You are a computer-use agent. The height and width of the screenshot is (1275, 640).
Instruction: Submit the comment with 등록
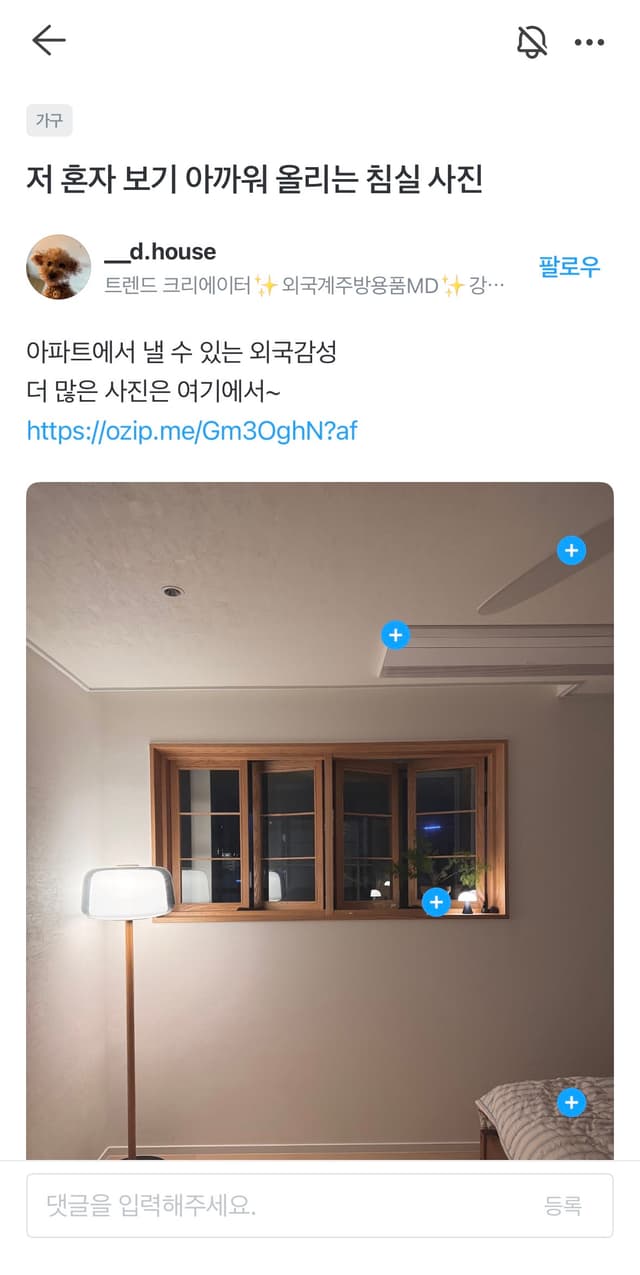(x=563, y=1206)
